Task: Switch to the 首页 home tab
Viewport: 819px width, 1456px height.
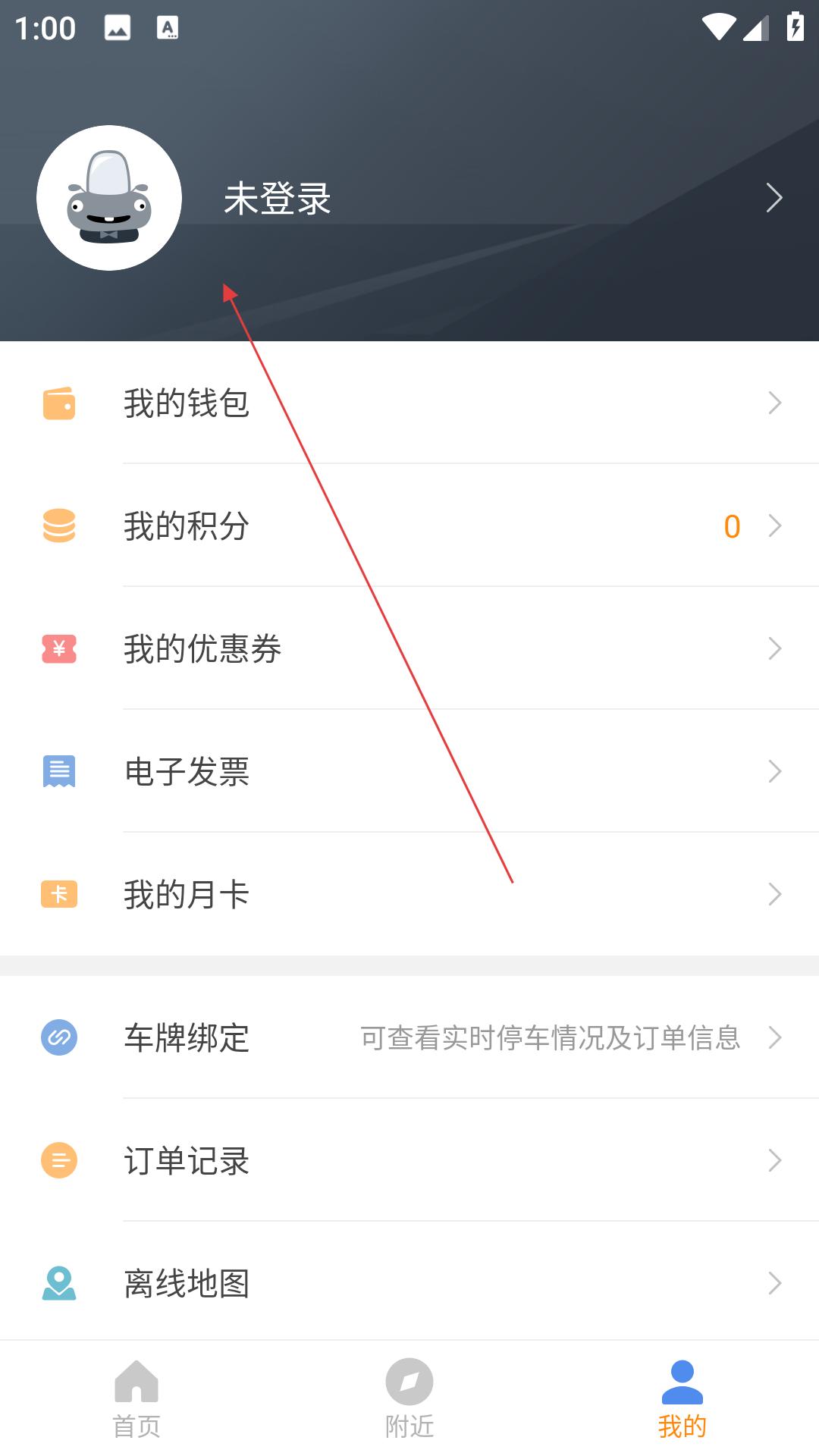Action: (136, 1398)
